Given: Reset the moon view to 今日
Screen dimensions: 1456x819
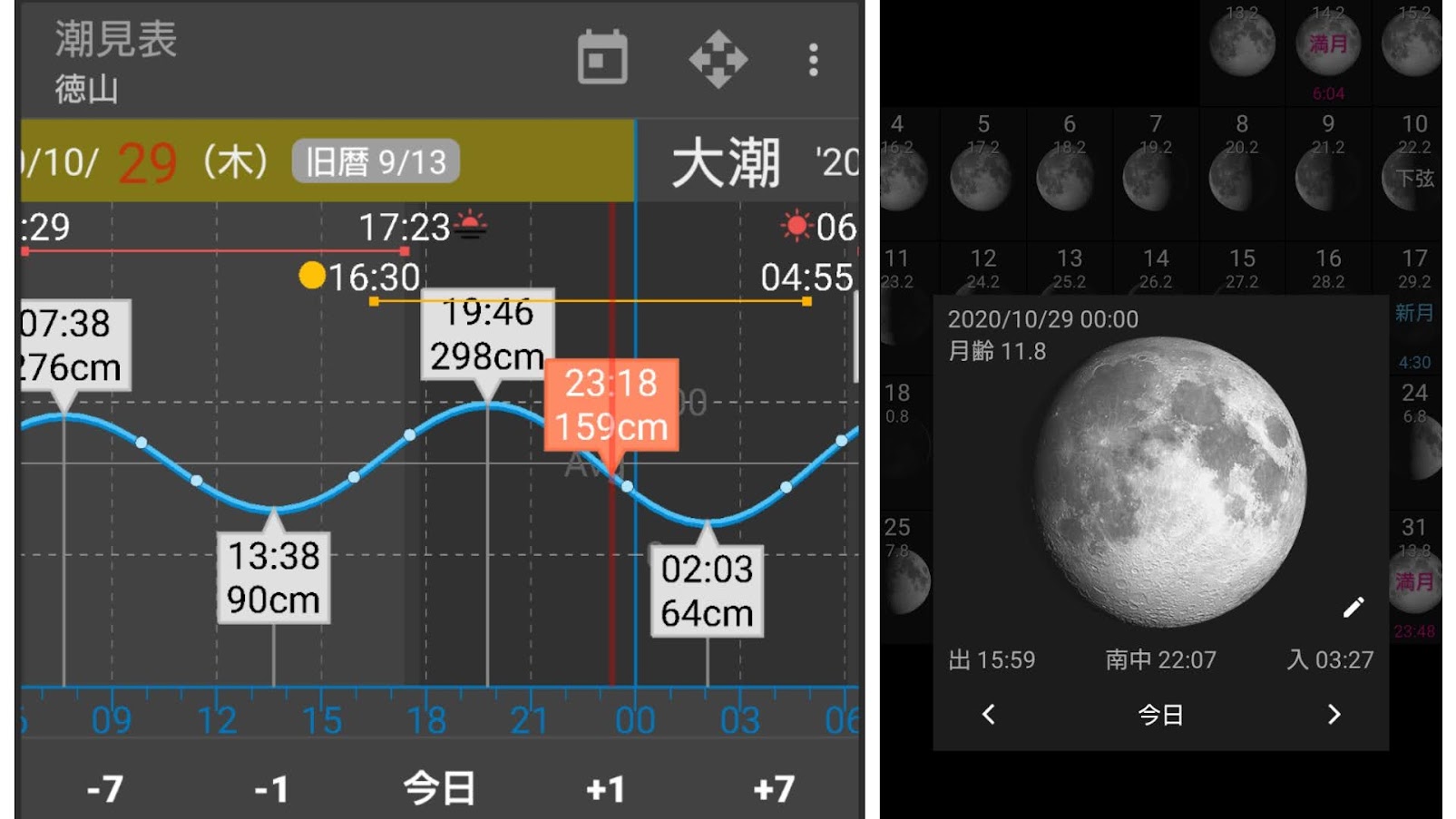Looking at the screenshot, I should coord(1161,715).
